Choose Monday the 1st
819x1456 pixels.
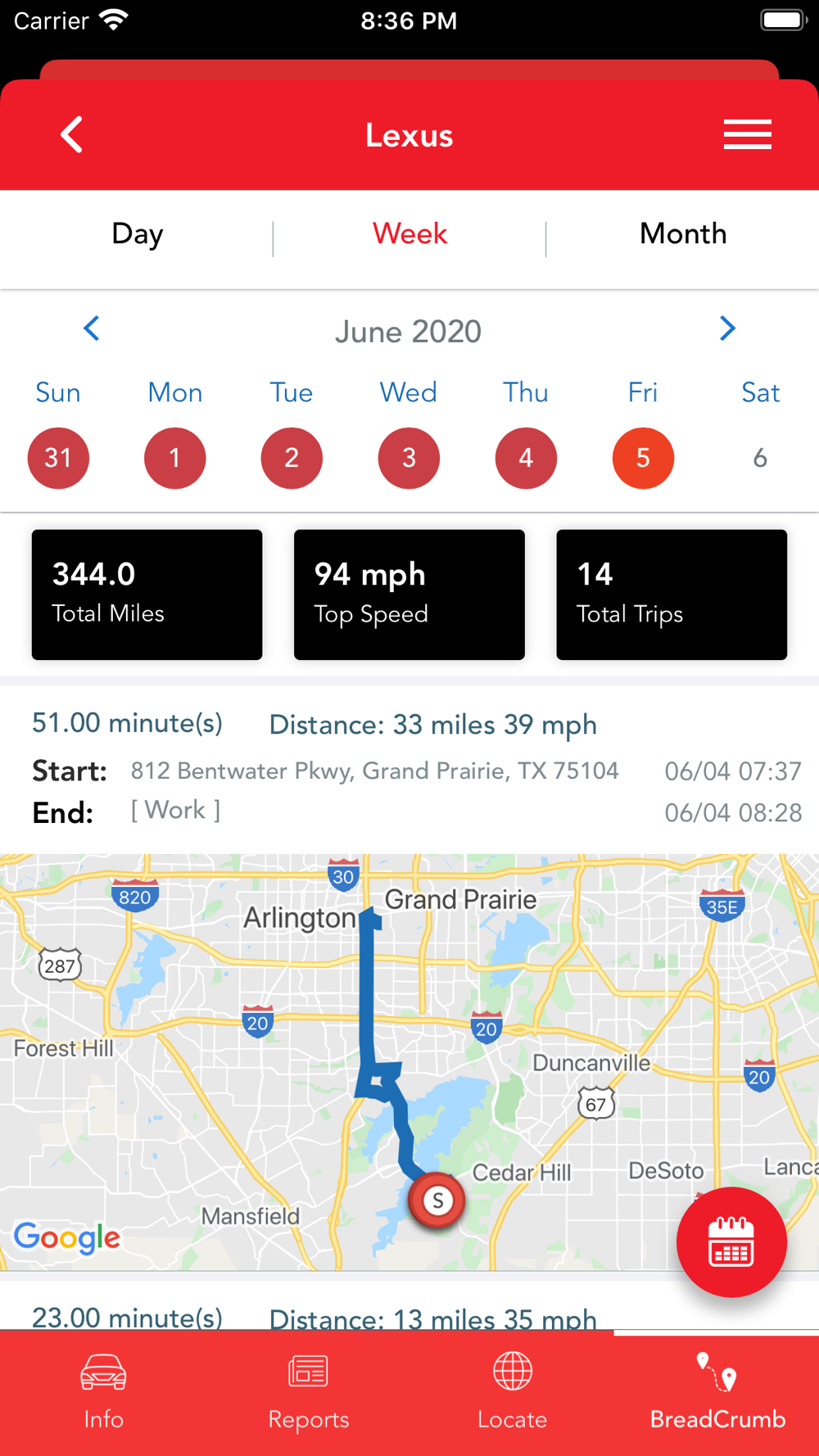[x=175, y=458]
